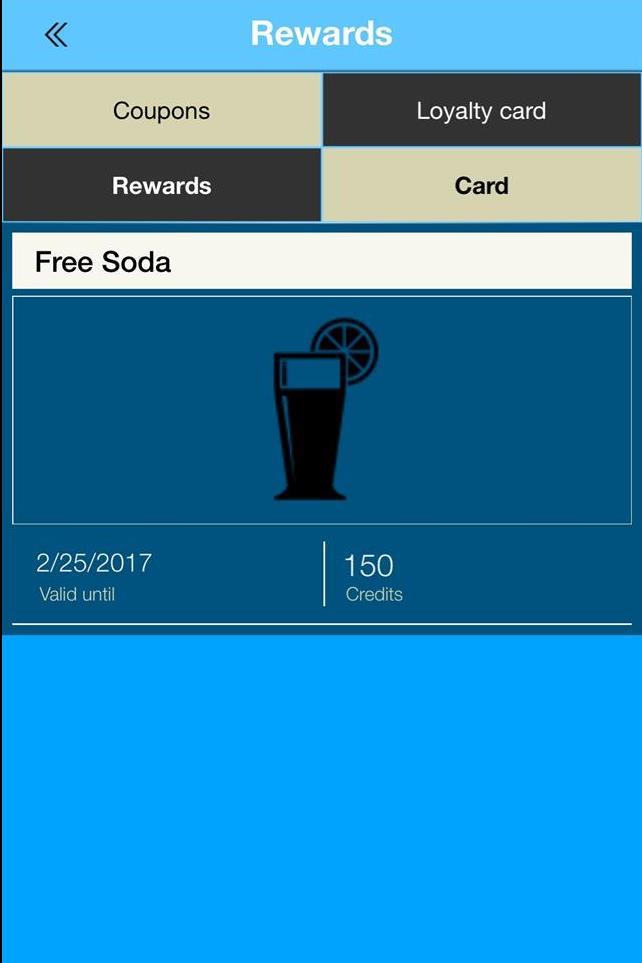Screen dimensions: 642x963
Task: Select the Rewards sub-tab
Action: tap(161, 185)
